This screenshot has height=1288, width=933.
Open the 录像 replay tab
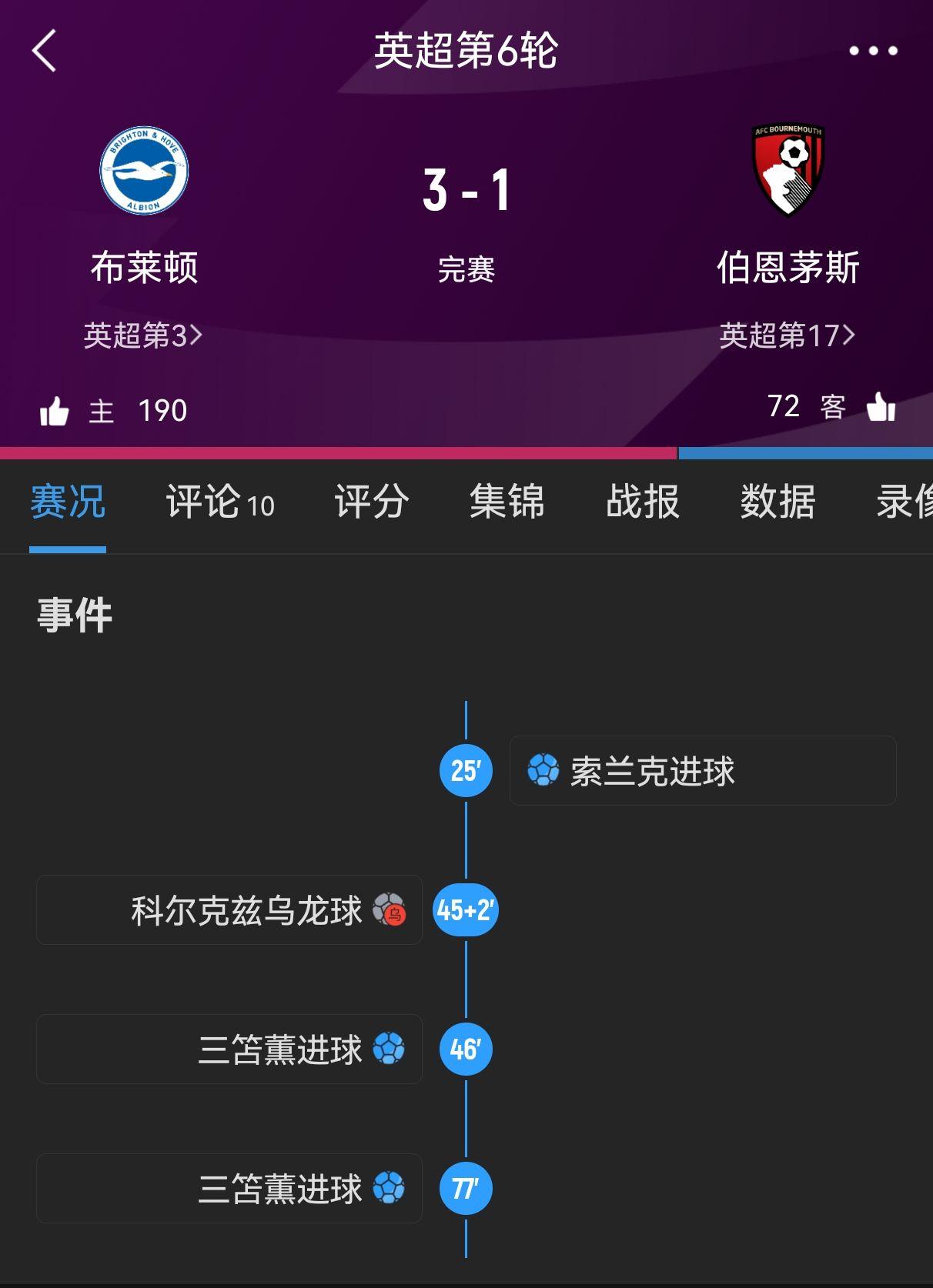[x=905, y=502]
